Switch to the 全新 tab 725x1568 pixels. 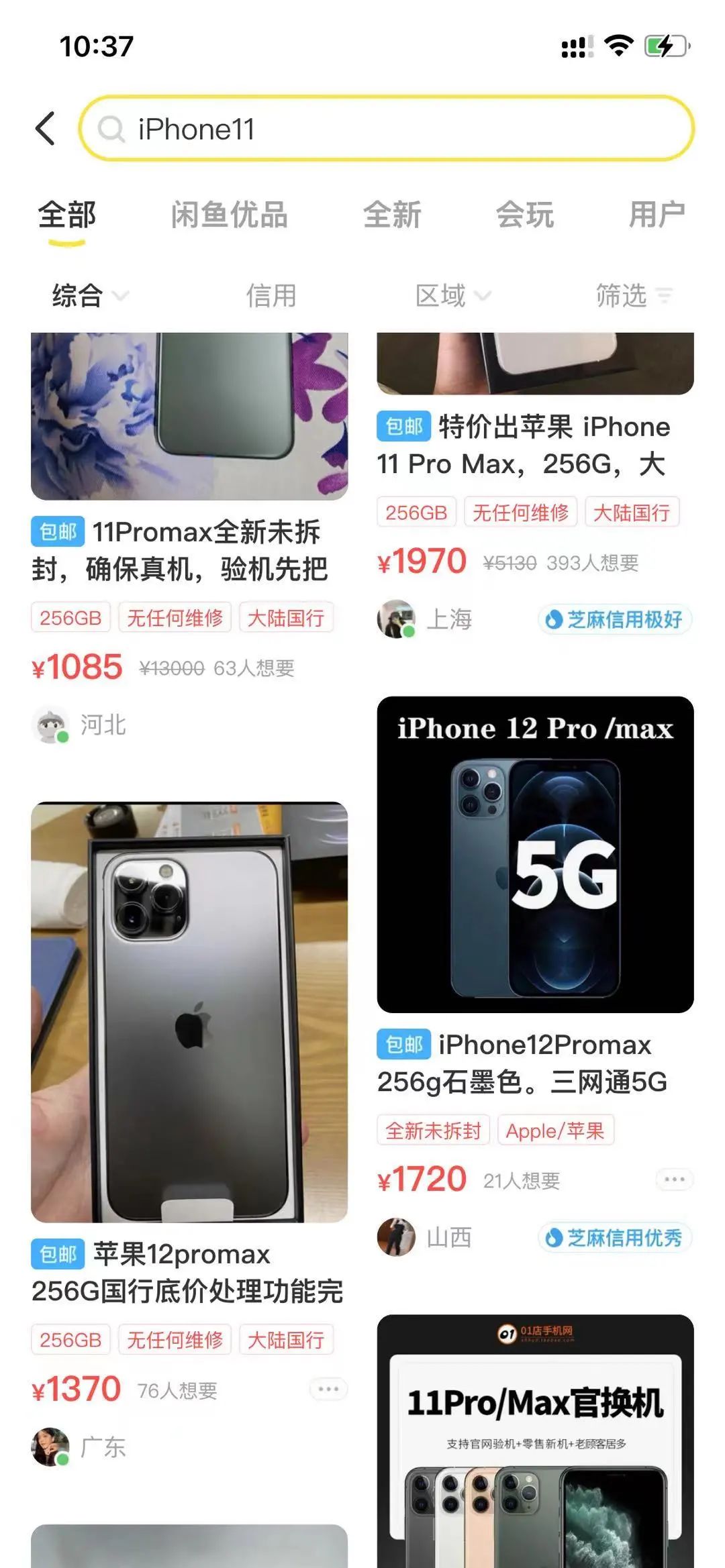pyautogui.click(x=393, y=215)
